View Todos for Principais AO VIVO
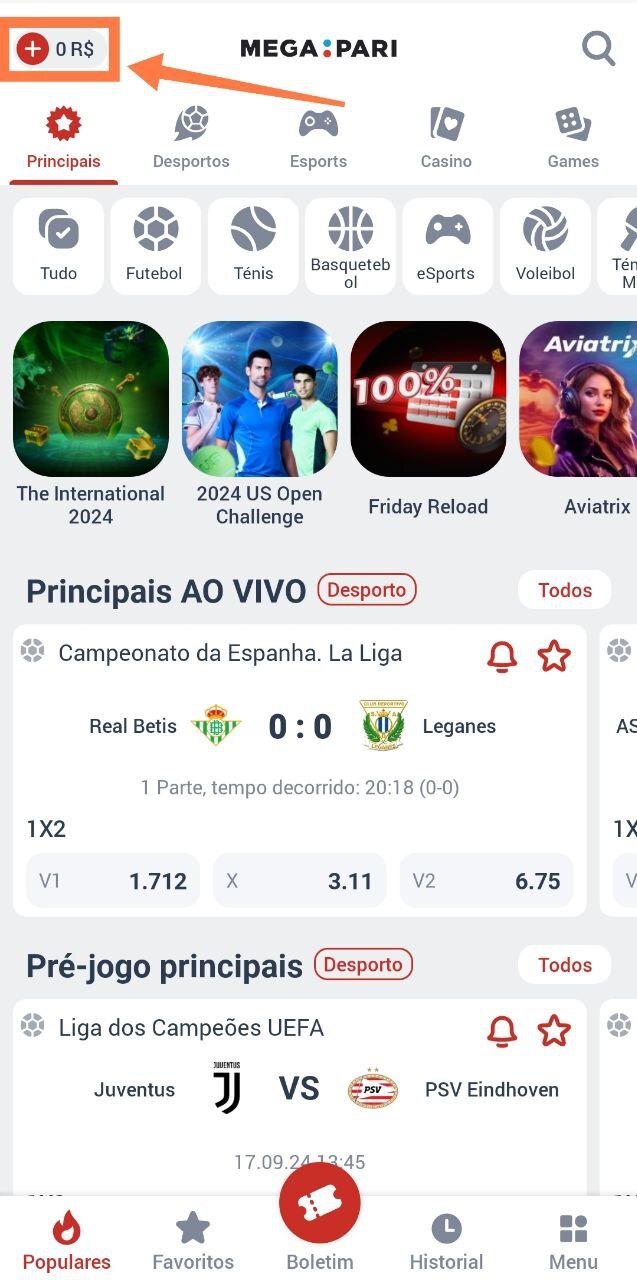The image size is (637, 1280). (564, 590)
